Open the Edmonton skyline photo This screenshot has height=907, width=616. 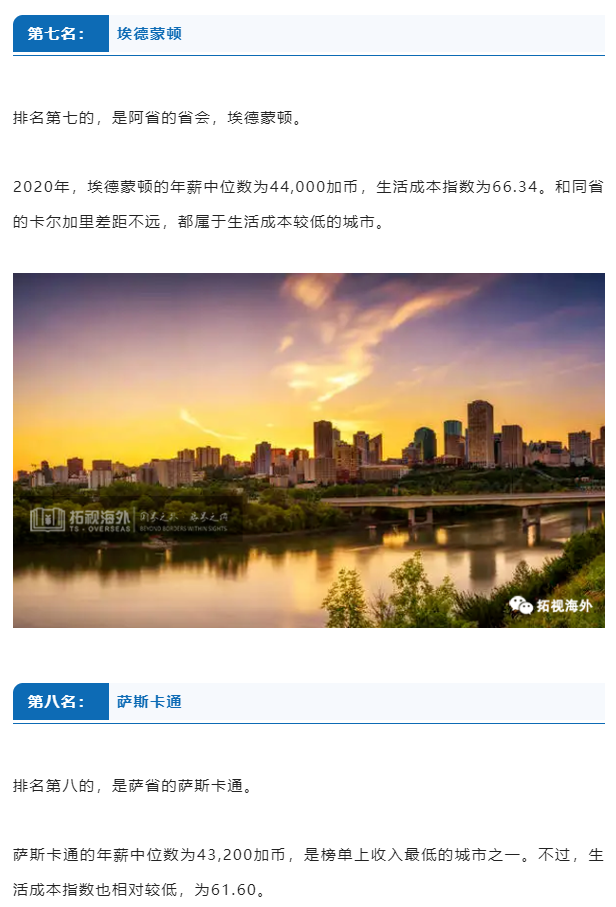(308, 450)
